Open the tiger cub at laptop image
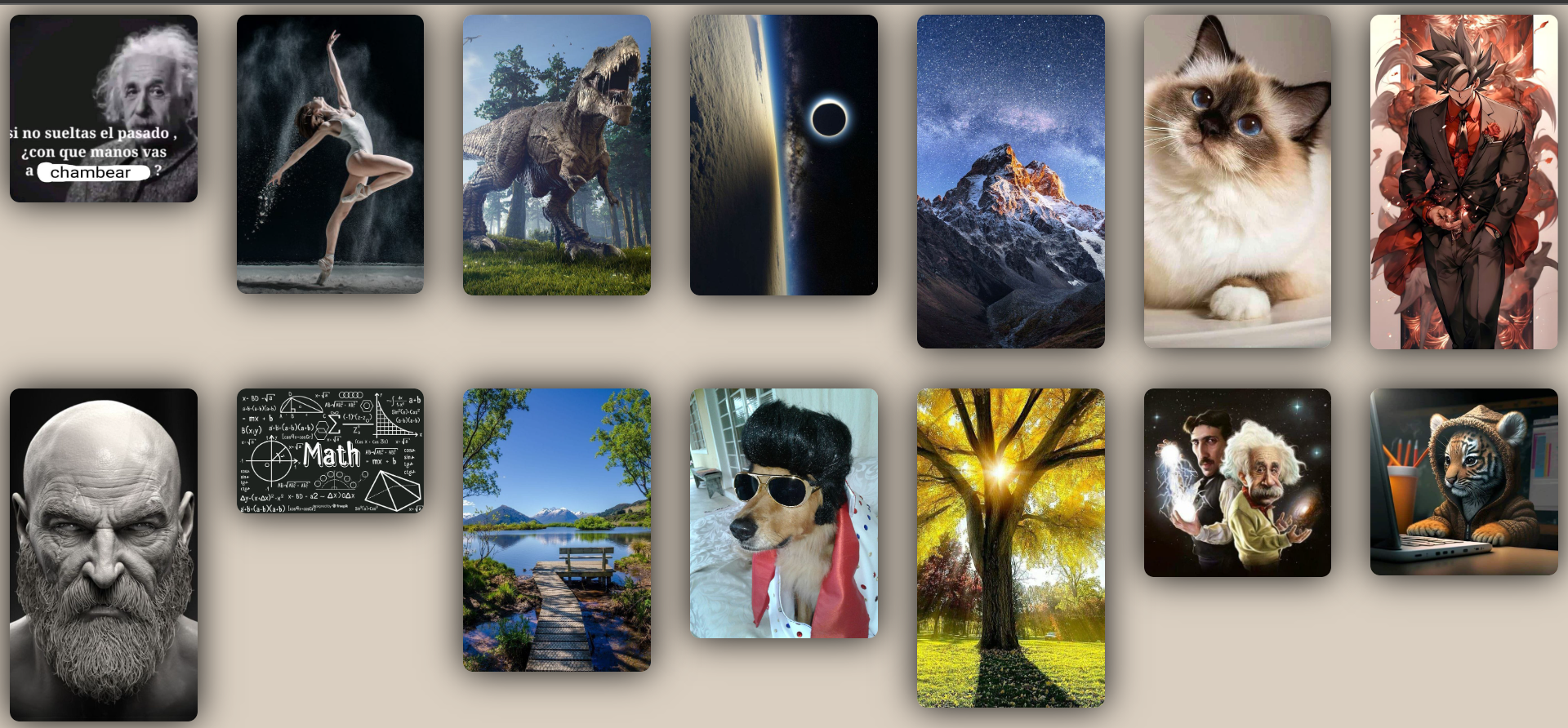 1463,482
